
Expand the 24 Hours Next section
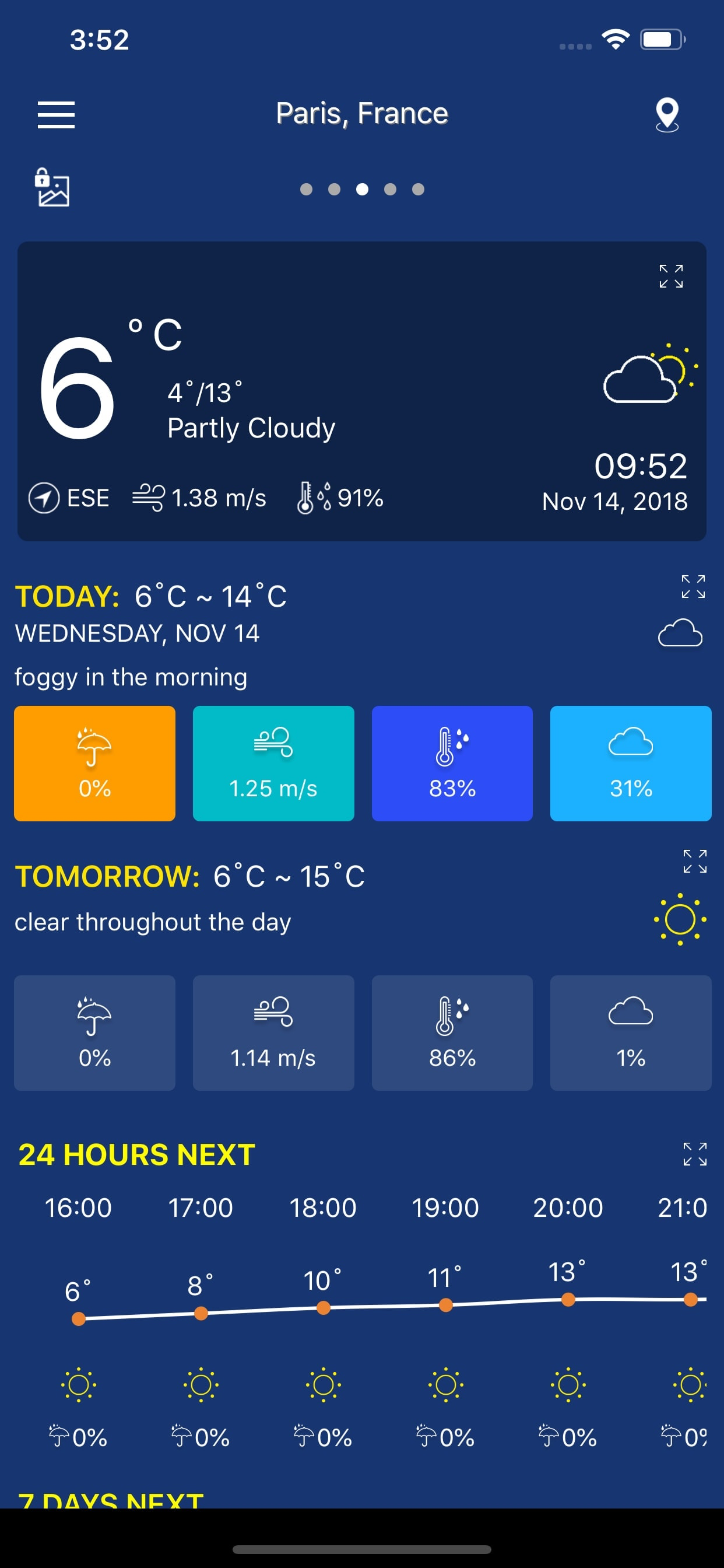click(x=695, y=1153)
